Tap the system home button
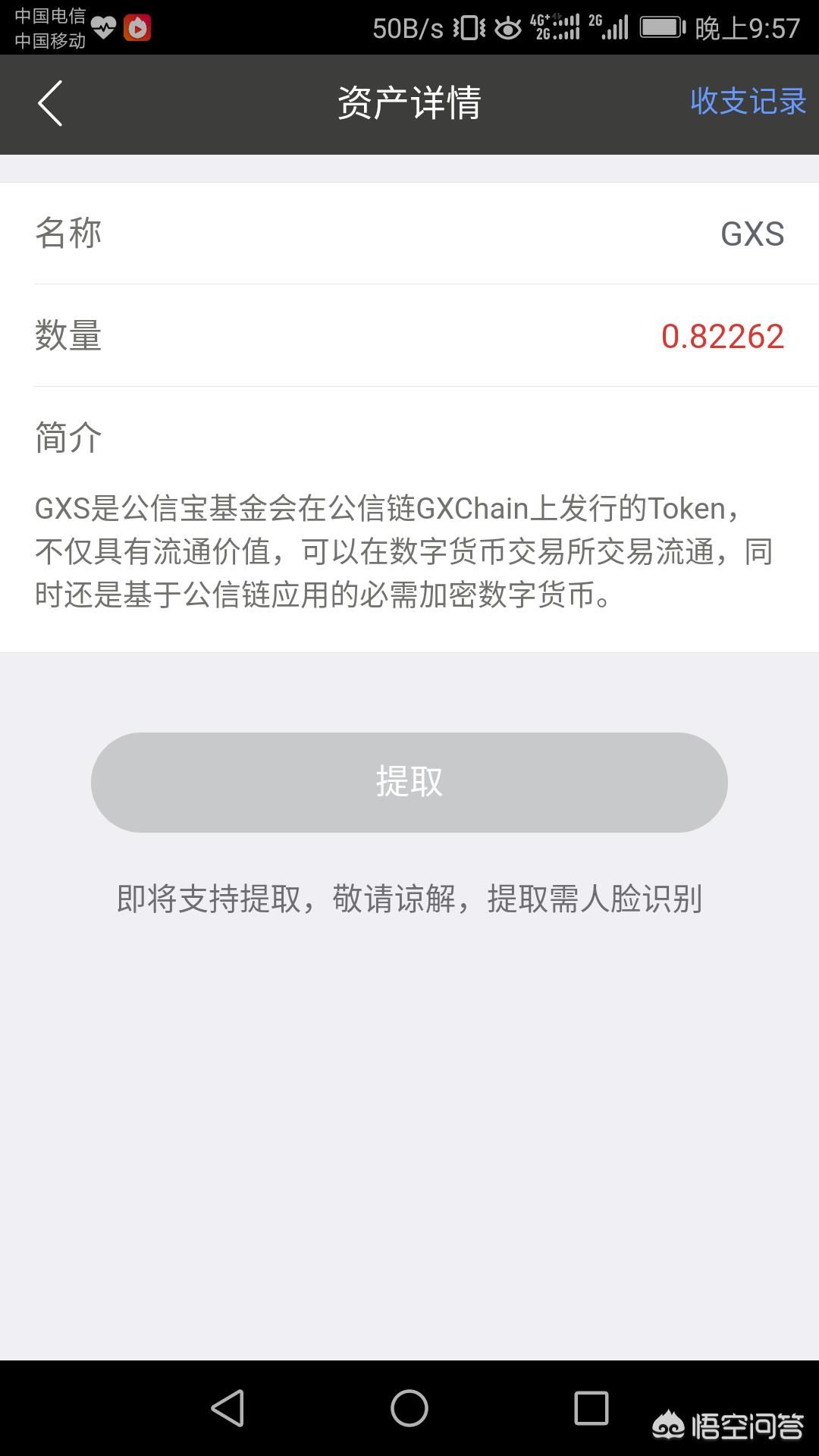Viewport: 819px width, 1456px height. 409,1408
